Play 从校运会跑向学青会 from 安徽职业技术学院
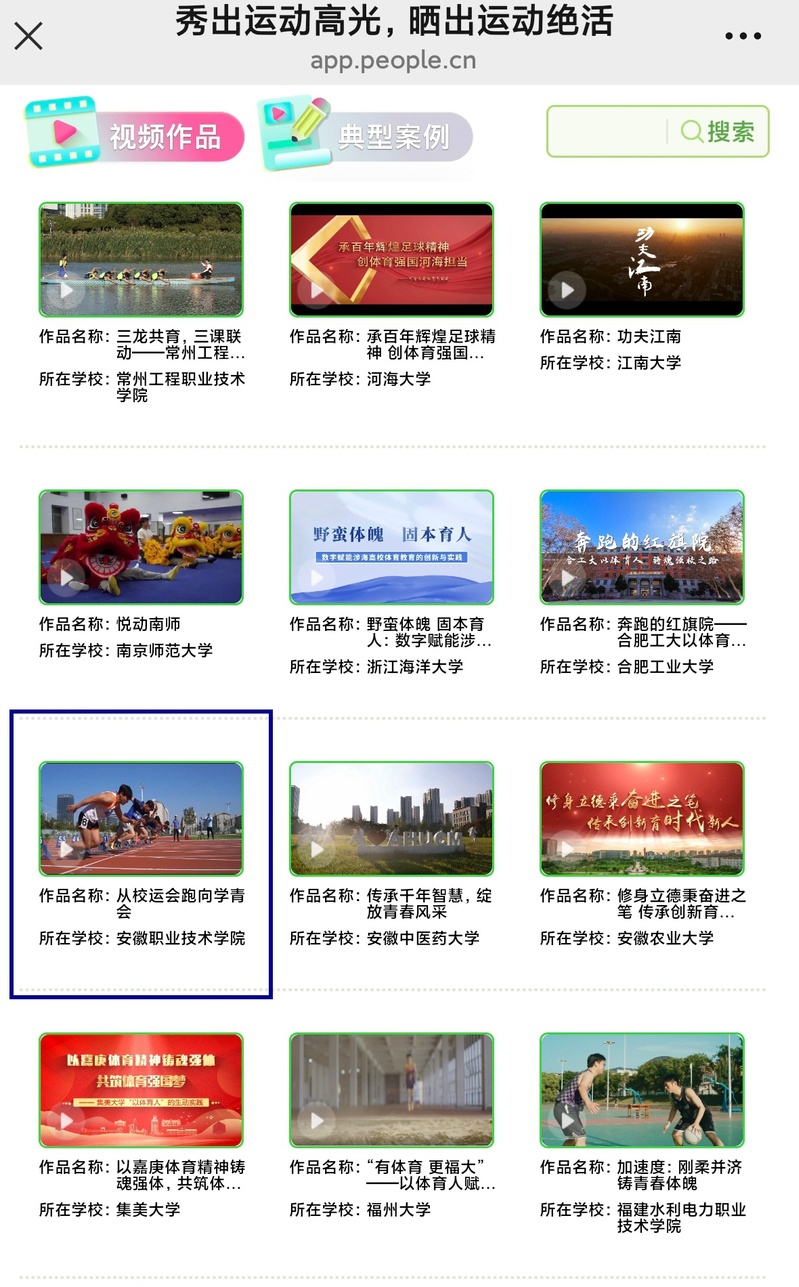Viewport: 799px width, 1287px height. [141, 819]
